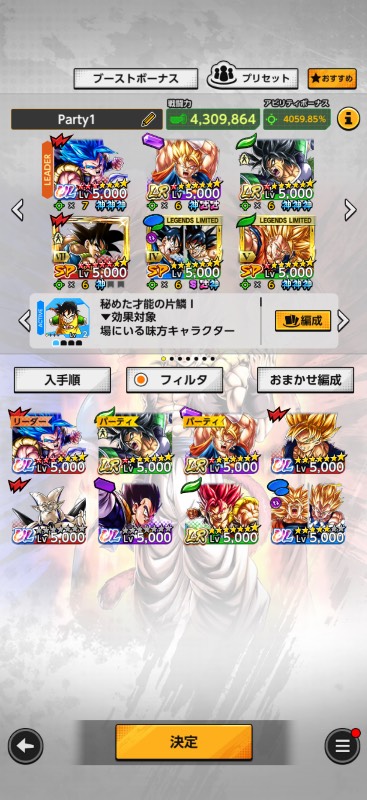The image size is (367, 800).
Task: Select the LEADER character slot in the party
Action: click(x=88, y=172)
